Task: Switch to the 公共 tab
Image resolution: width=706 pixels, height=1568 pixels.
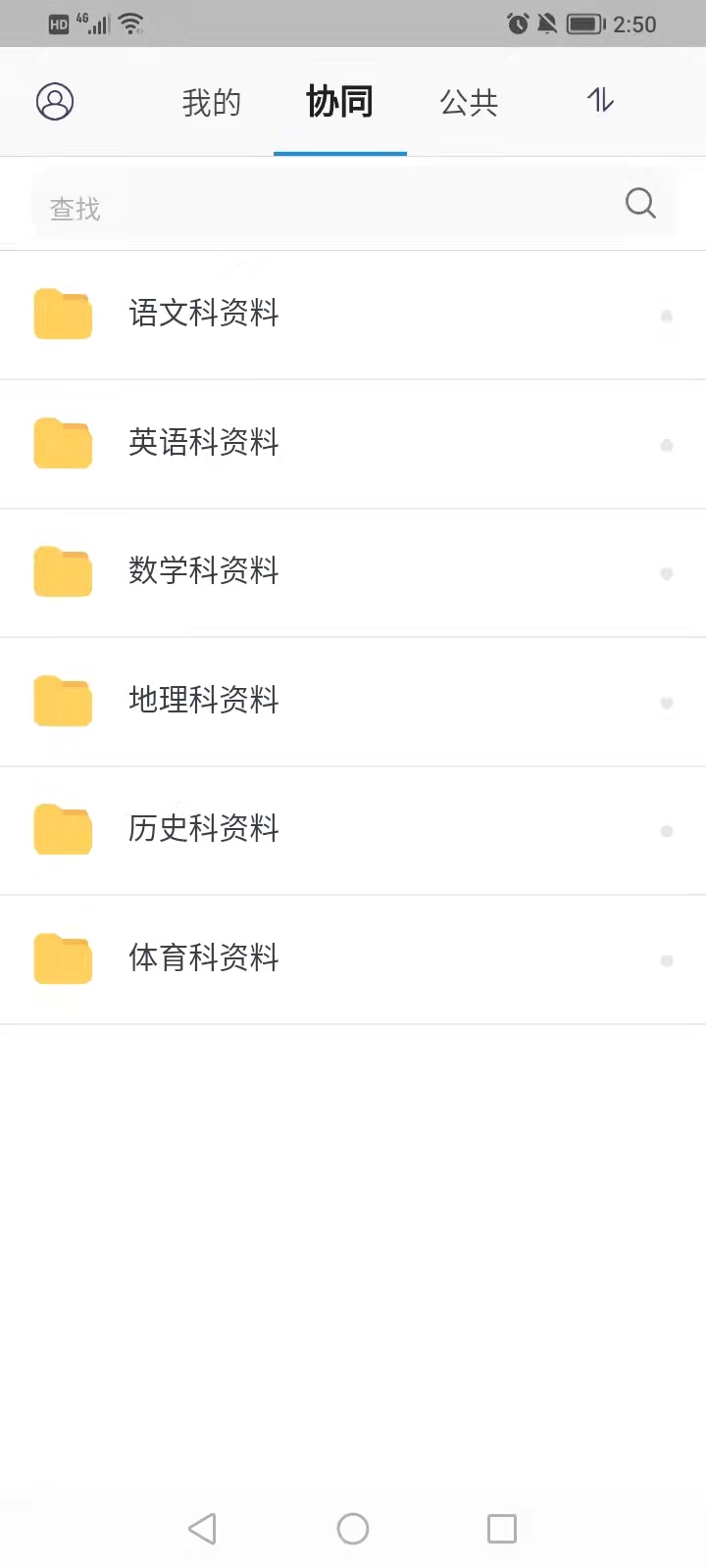Action: (x=469, y=103)
